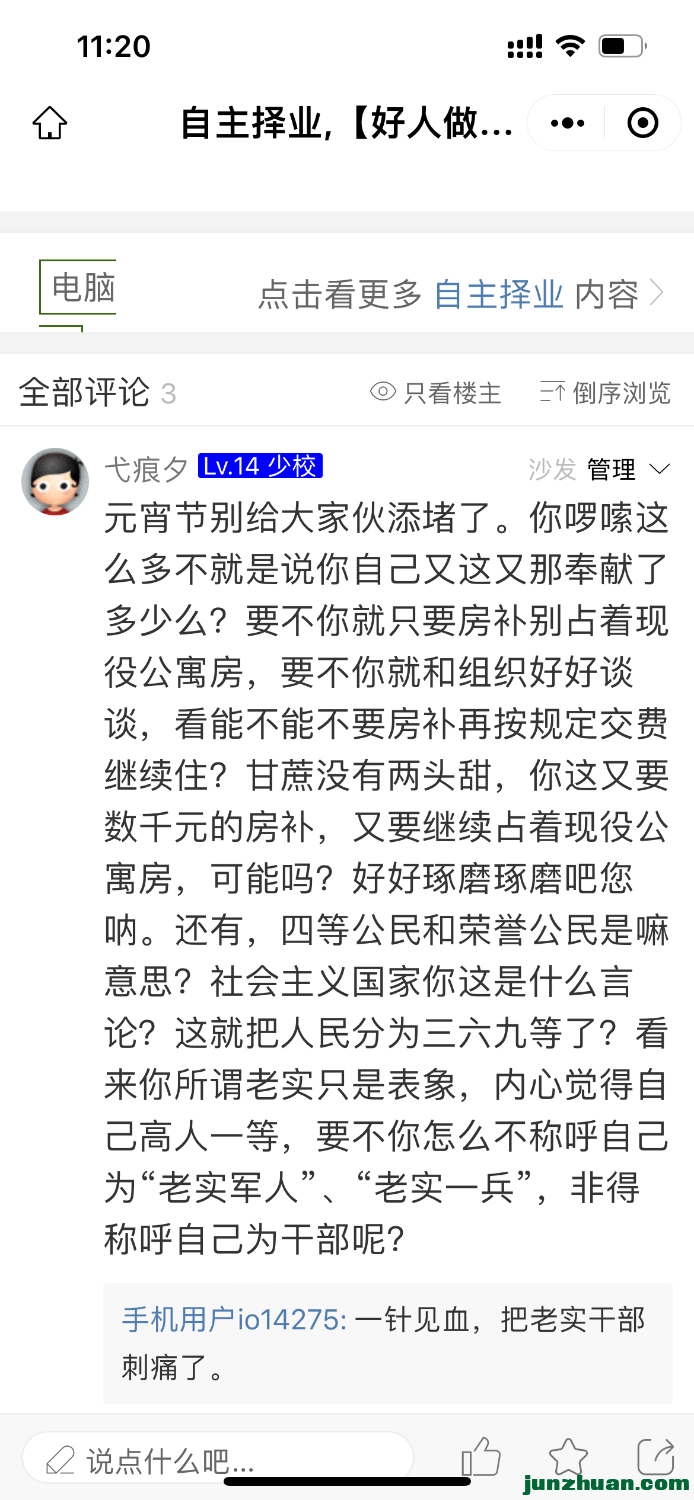Open the 电脑 tag
The height and width of the screenshot is (1500, 694).
[81, 288]
